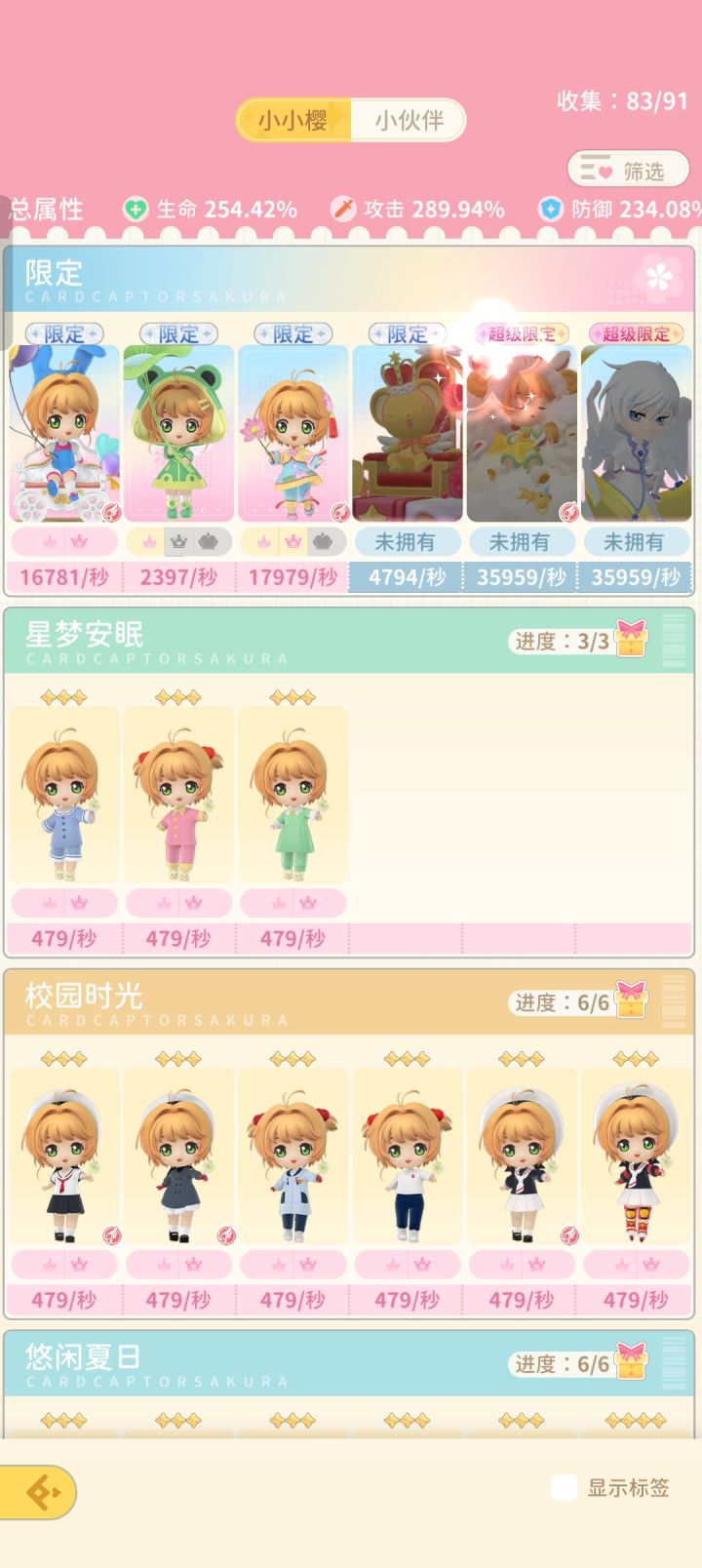Open the gift box beside 进度：6/6 in 校园时光
This screenshot has height=1568, width=702.
tap(630, 1004)
